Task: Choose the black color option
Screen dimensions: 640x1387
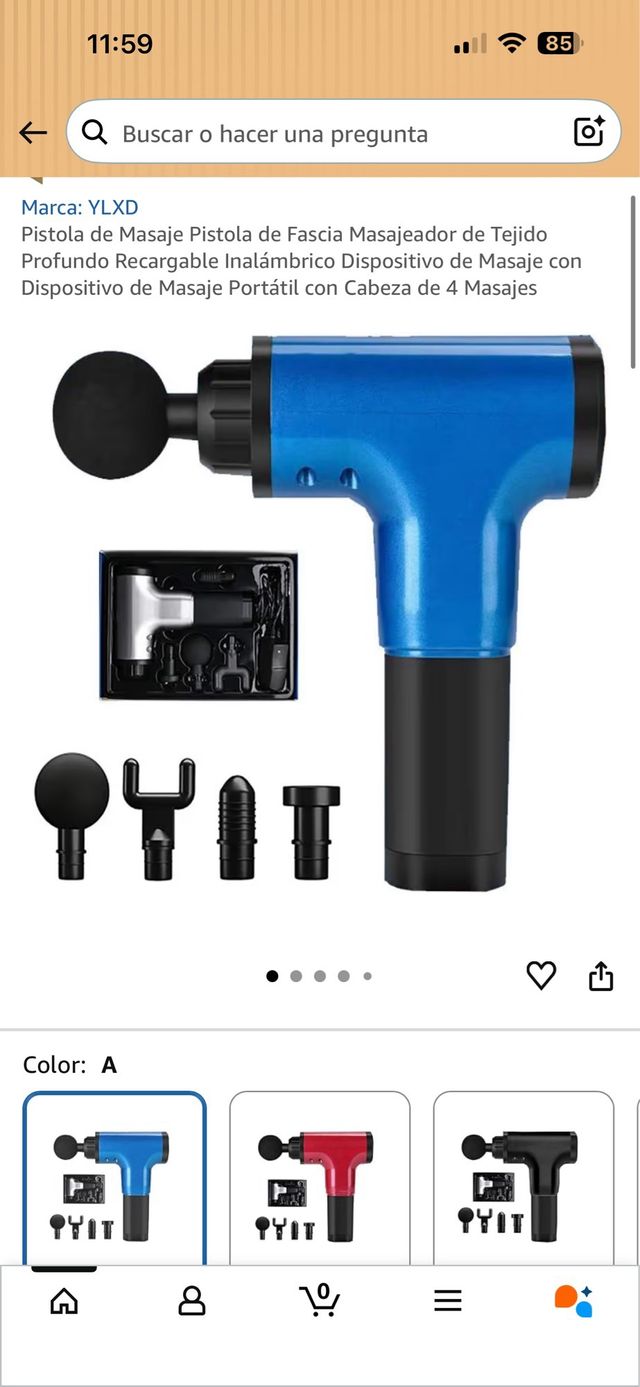Action: (x=523, y=1180)
